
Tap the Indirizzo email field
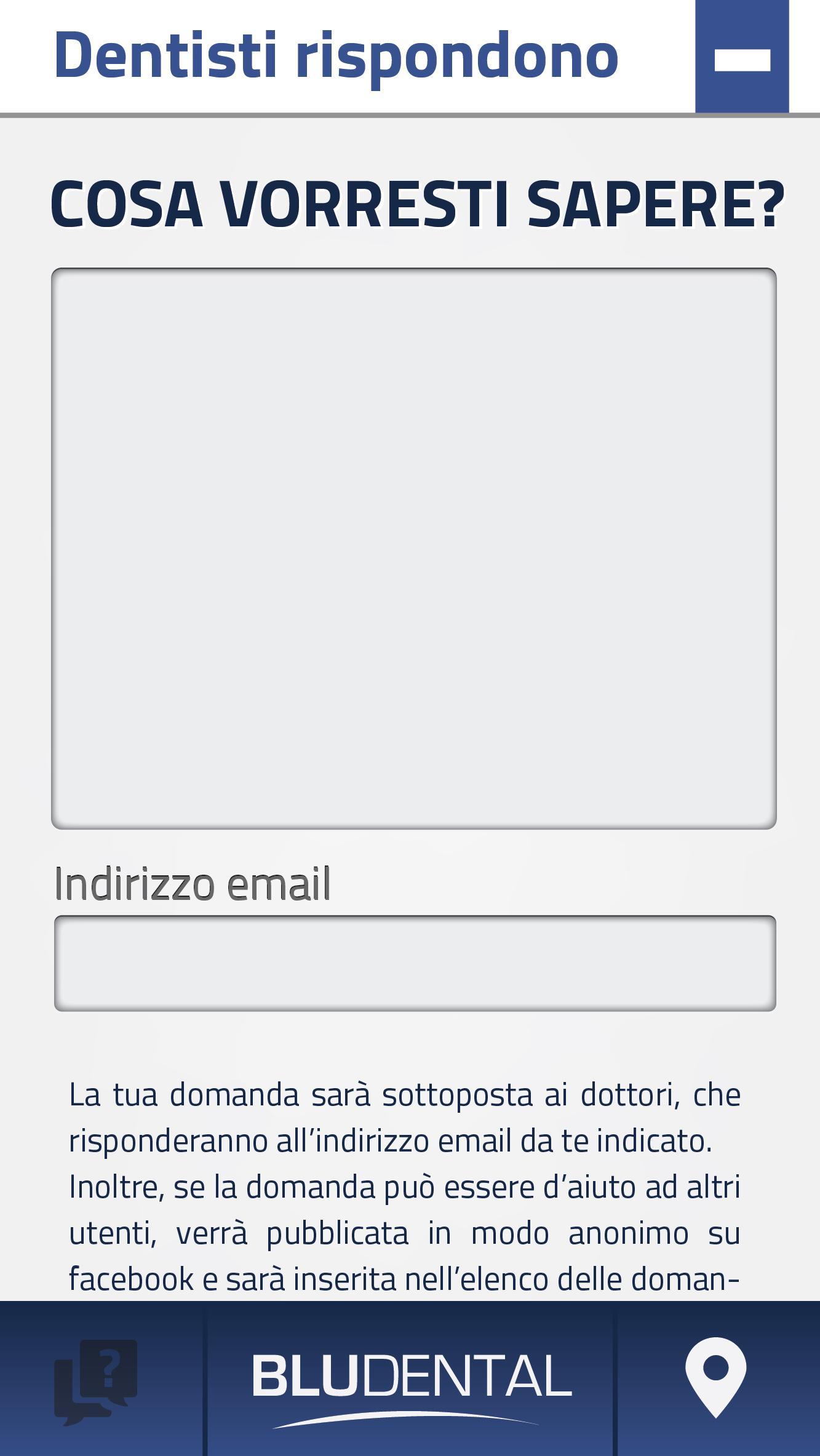(x=415, y=963)
